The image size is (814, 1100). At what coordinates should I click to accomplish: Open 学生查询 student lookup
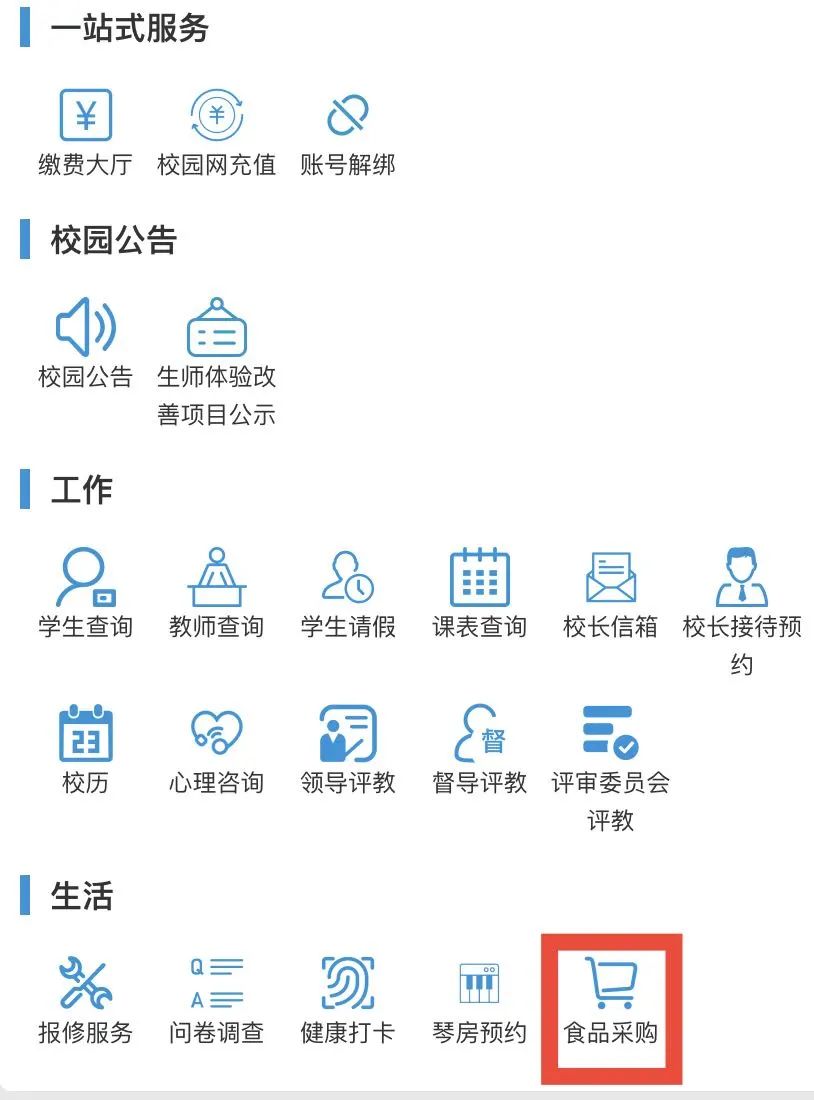[85, 578]
